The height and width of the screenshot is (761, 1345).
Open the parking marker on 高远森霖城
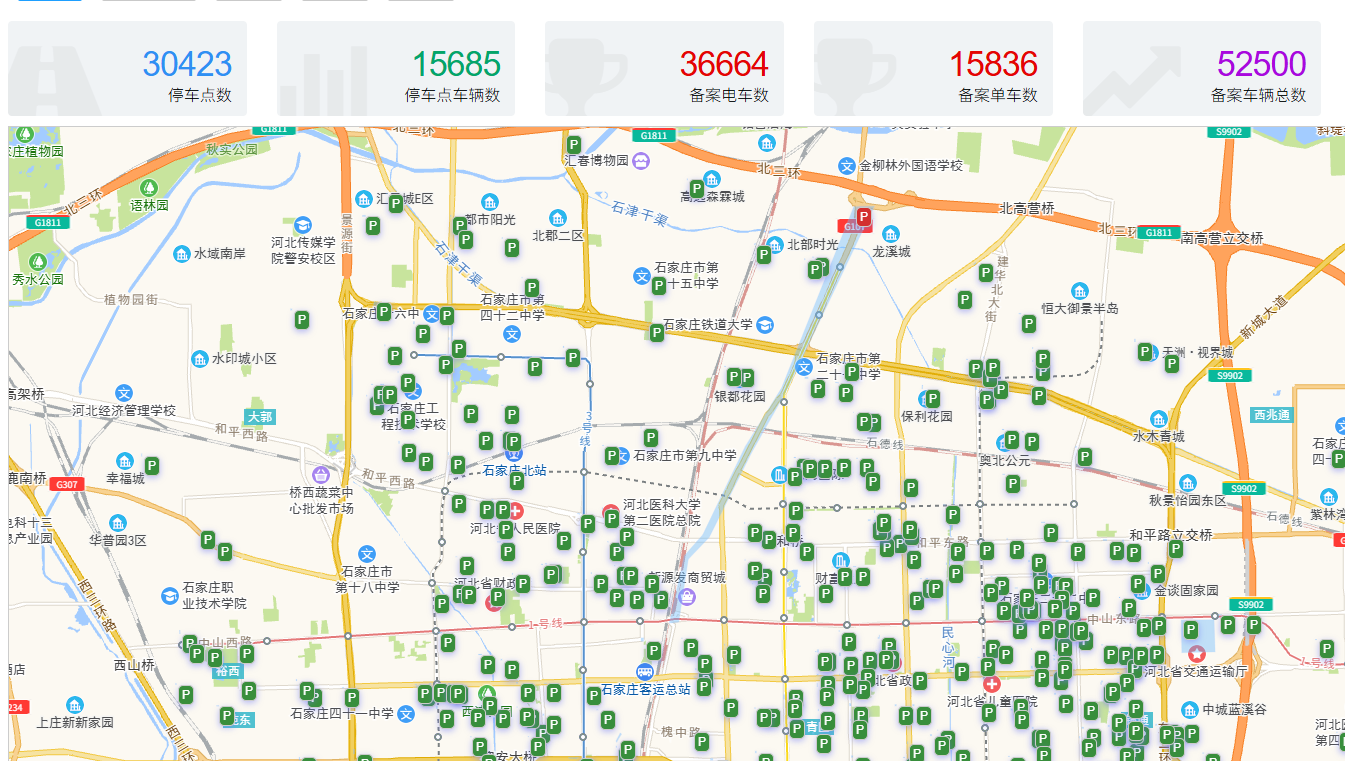click(697, 188)
